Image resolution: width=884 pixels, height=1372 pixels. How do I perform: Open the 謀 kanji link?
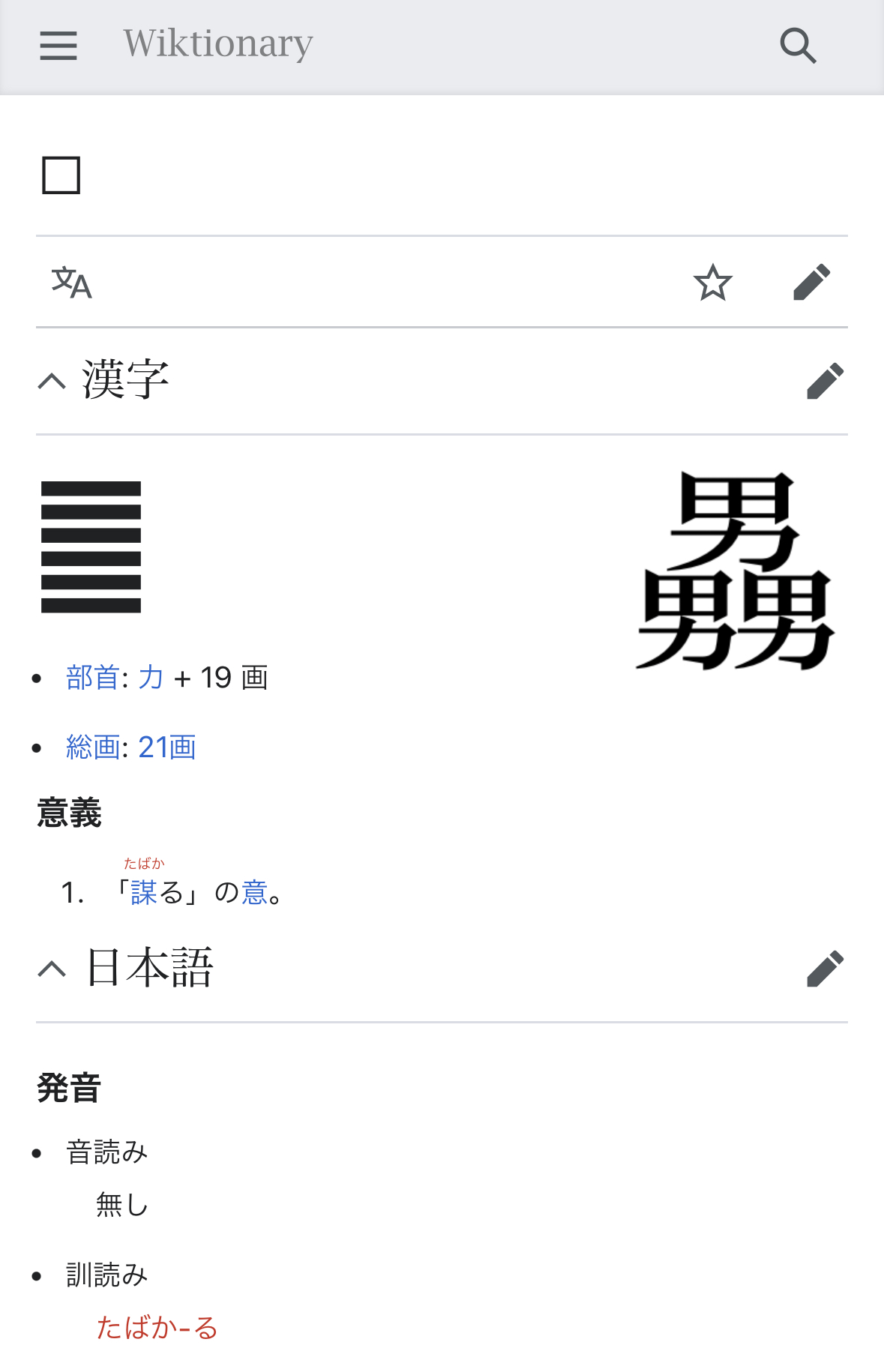point(144,893)
